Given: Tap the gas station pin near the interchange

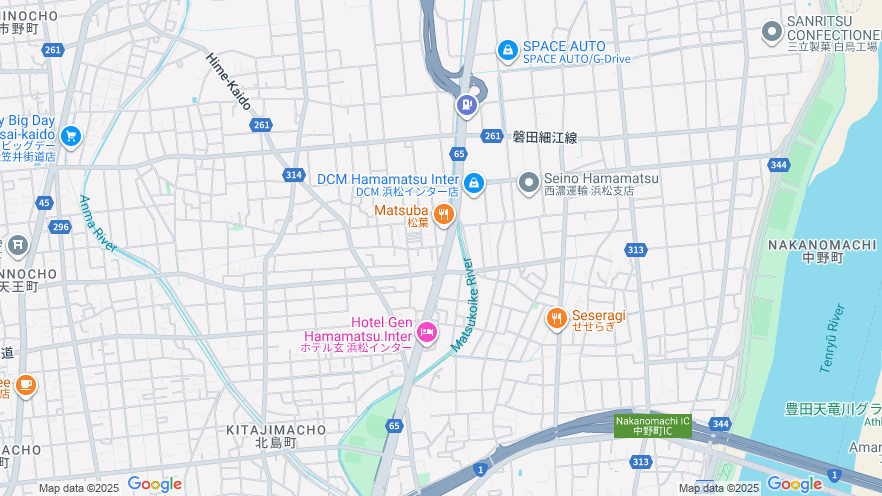Looking at the screenshot, I should 466,104.
